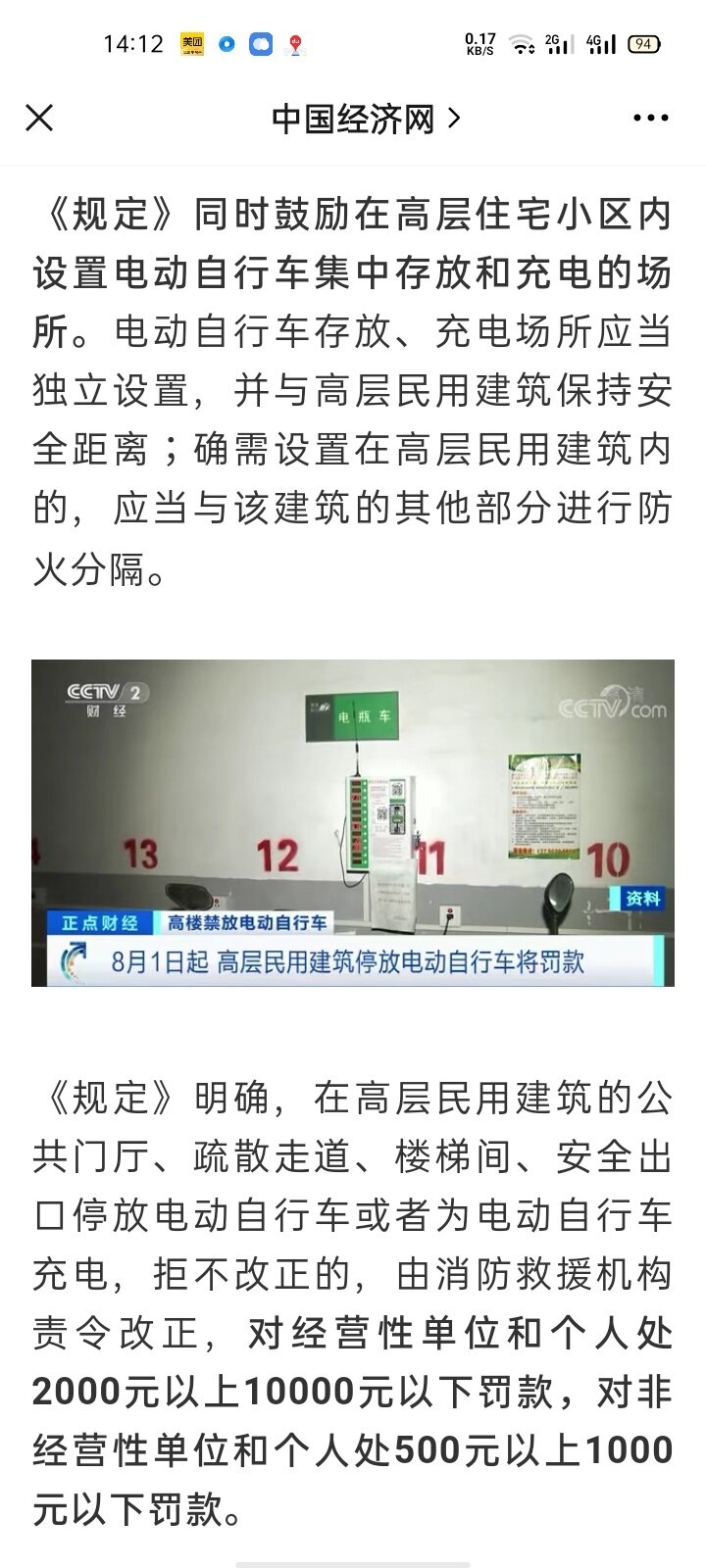Open the 中国经济网 account page

pos(364,119)
